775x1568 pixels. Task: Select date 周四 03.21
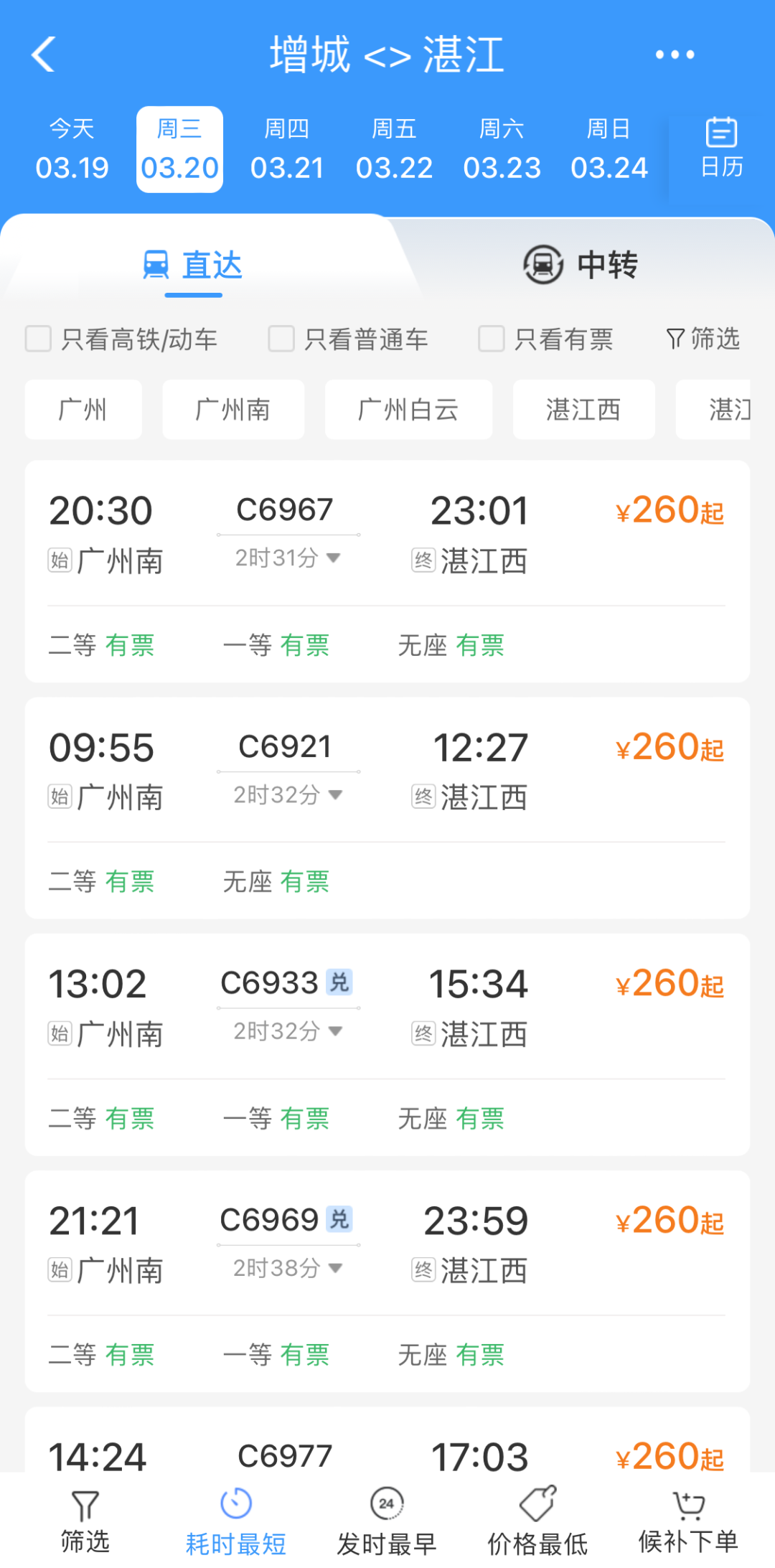(x=287, y=149)
